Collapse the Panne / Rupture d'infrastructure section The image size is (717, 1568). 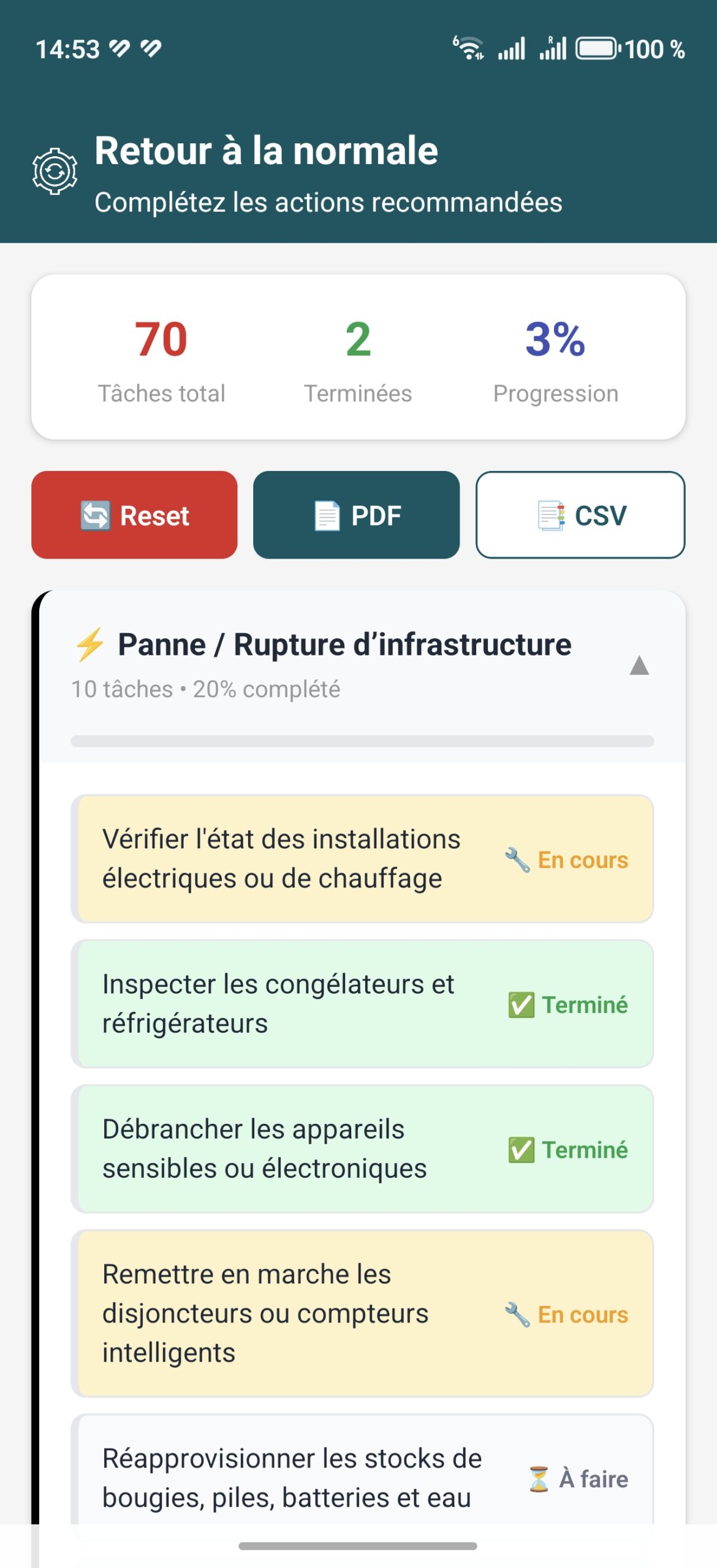coord(639,665)
